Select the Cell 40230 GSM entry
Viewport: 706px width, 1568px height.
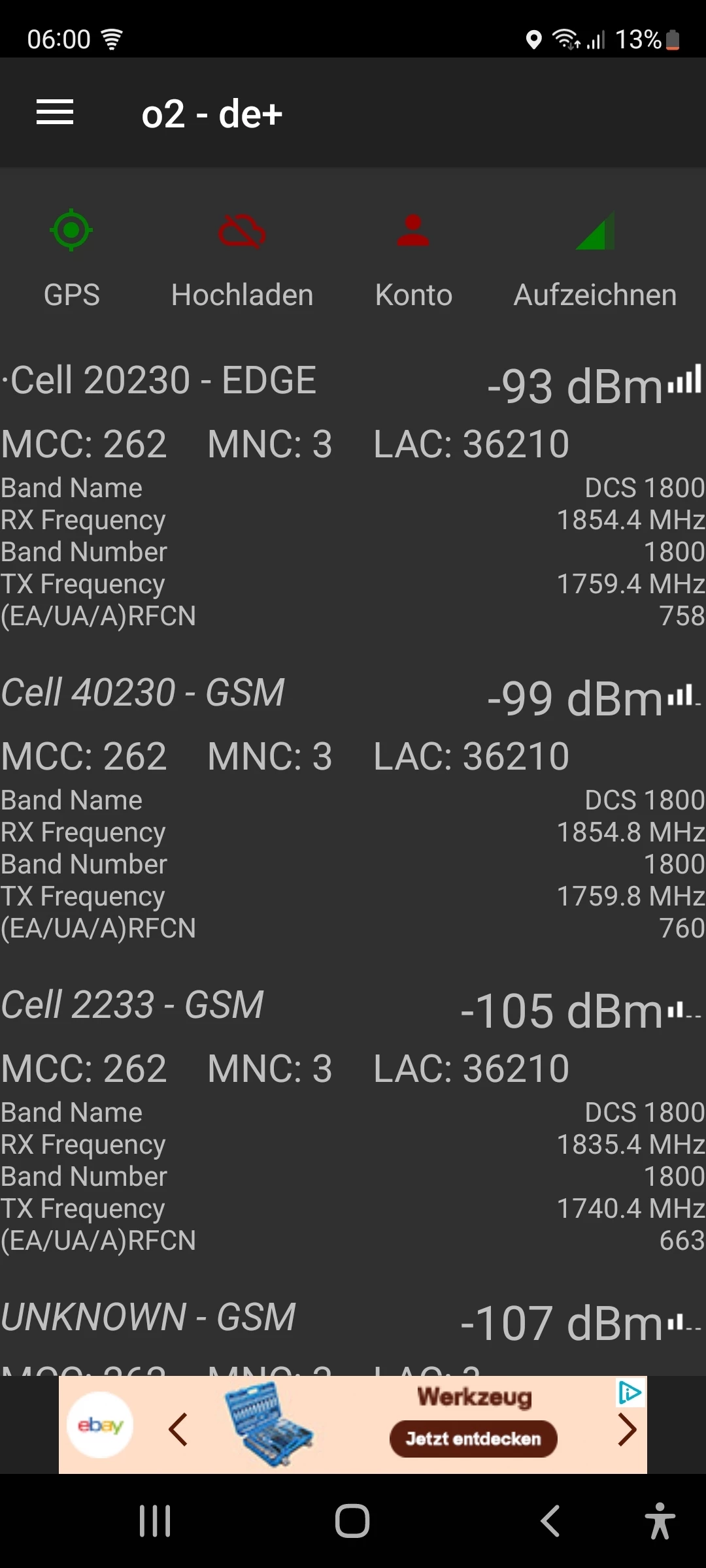(143, 693)
